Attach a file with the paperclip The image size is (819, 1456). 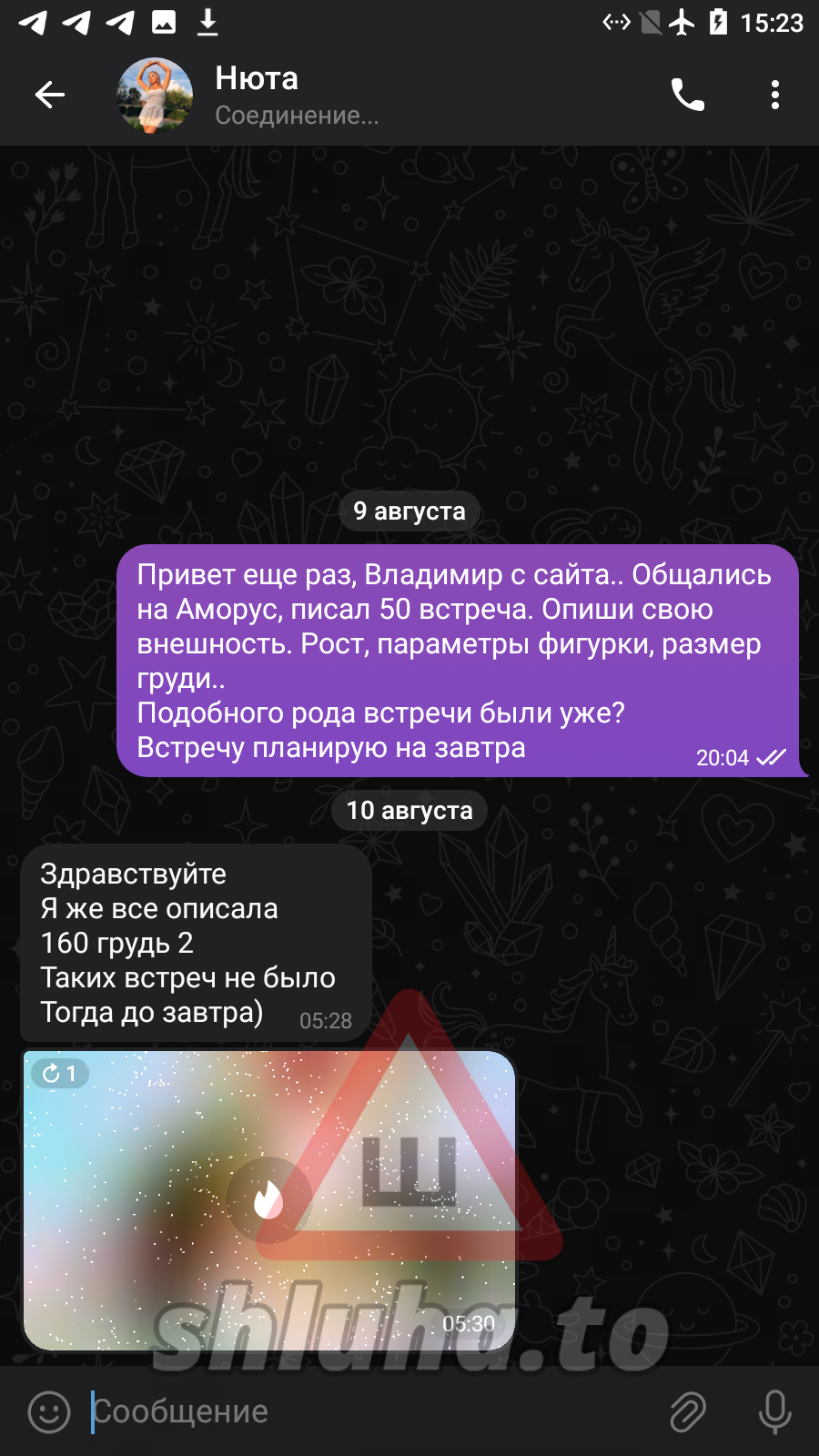(x=688, y=1411)
